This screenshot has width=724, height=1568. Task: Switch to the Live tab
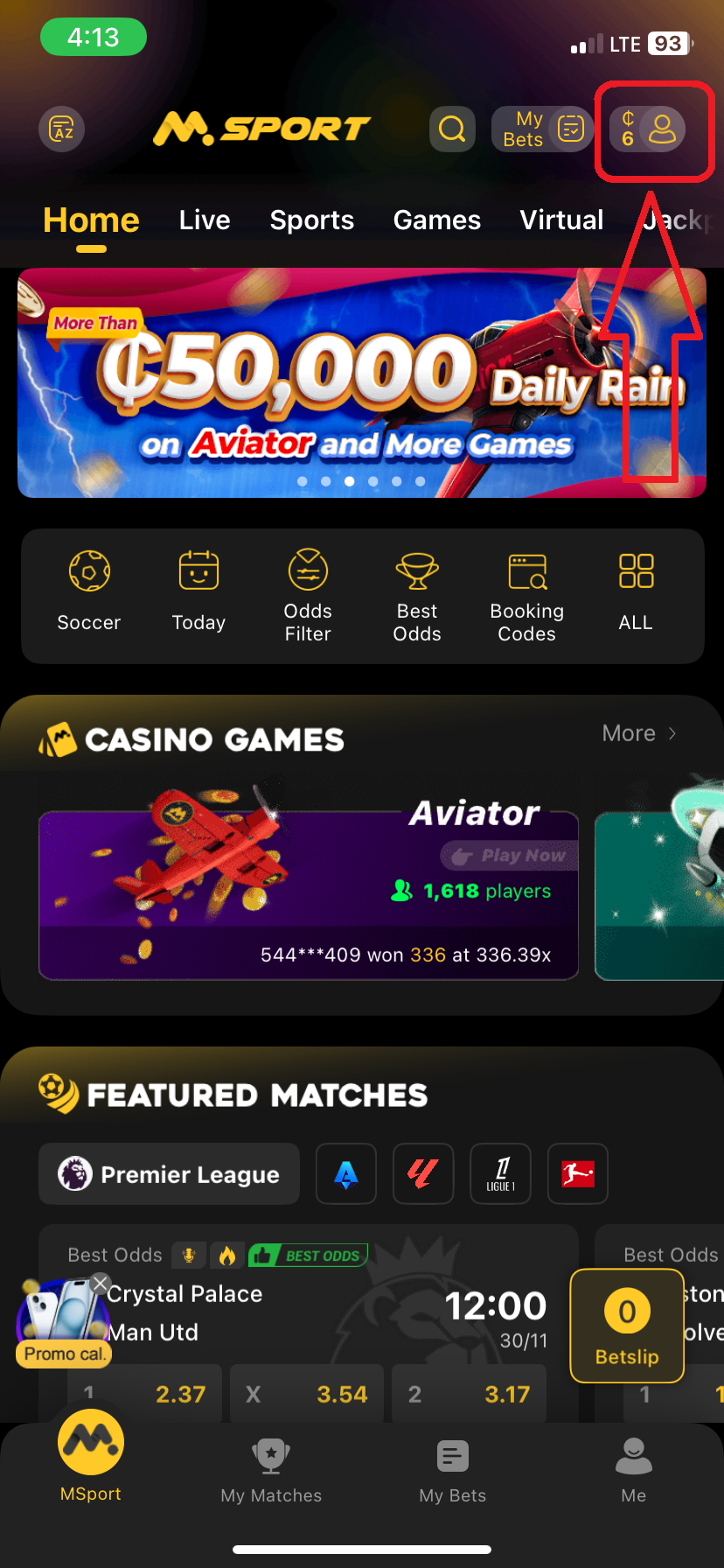point(205,220)
